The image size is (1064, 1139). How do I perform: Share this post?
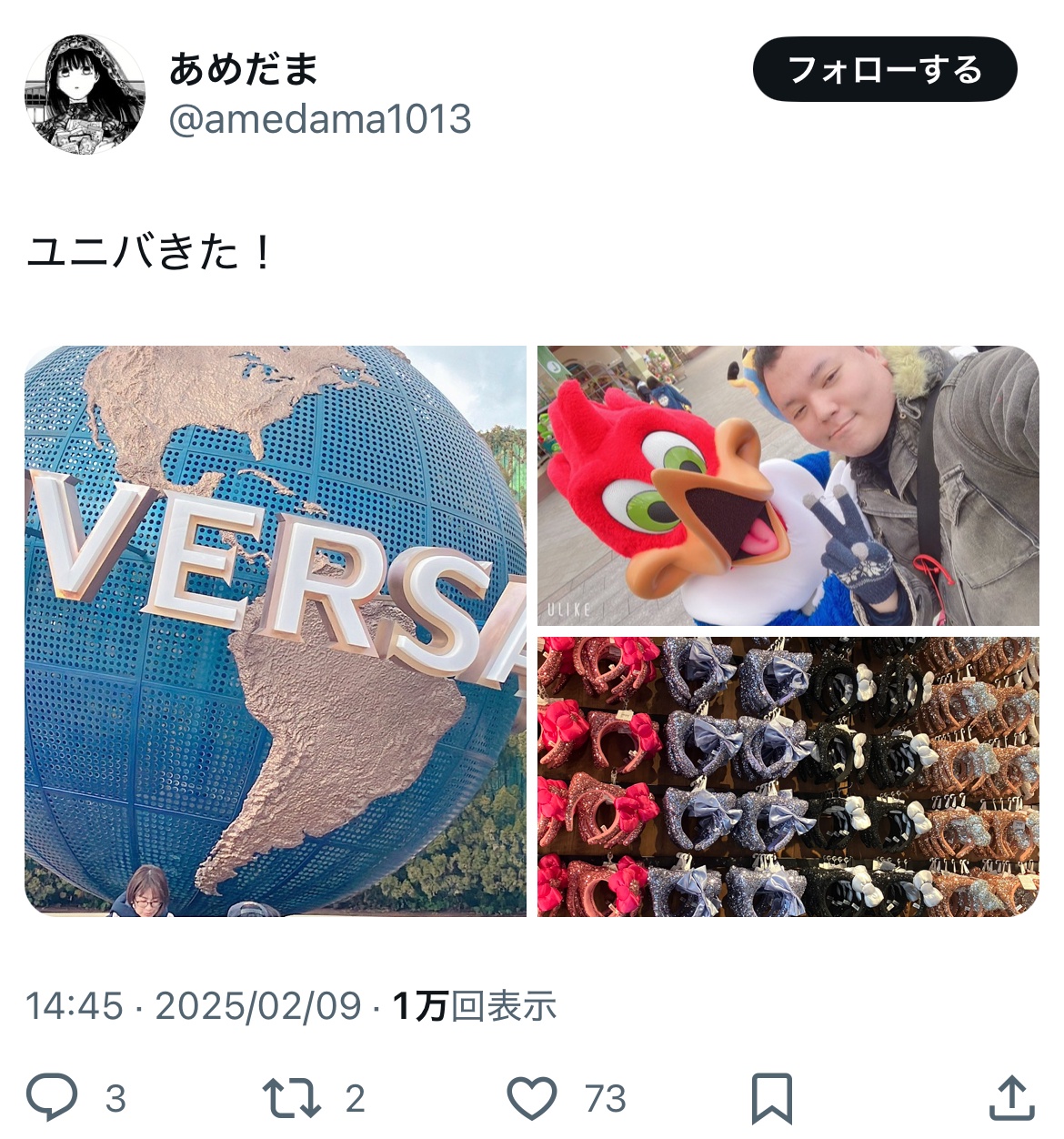(x=1011, y=1097)
